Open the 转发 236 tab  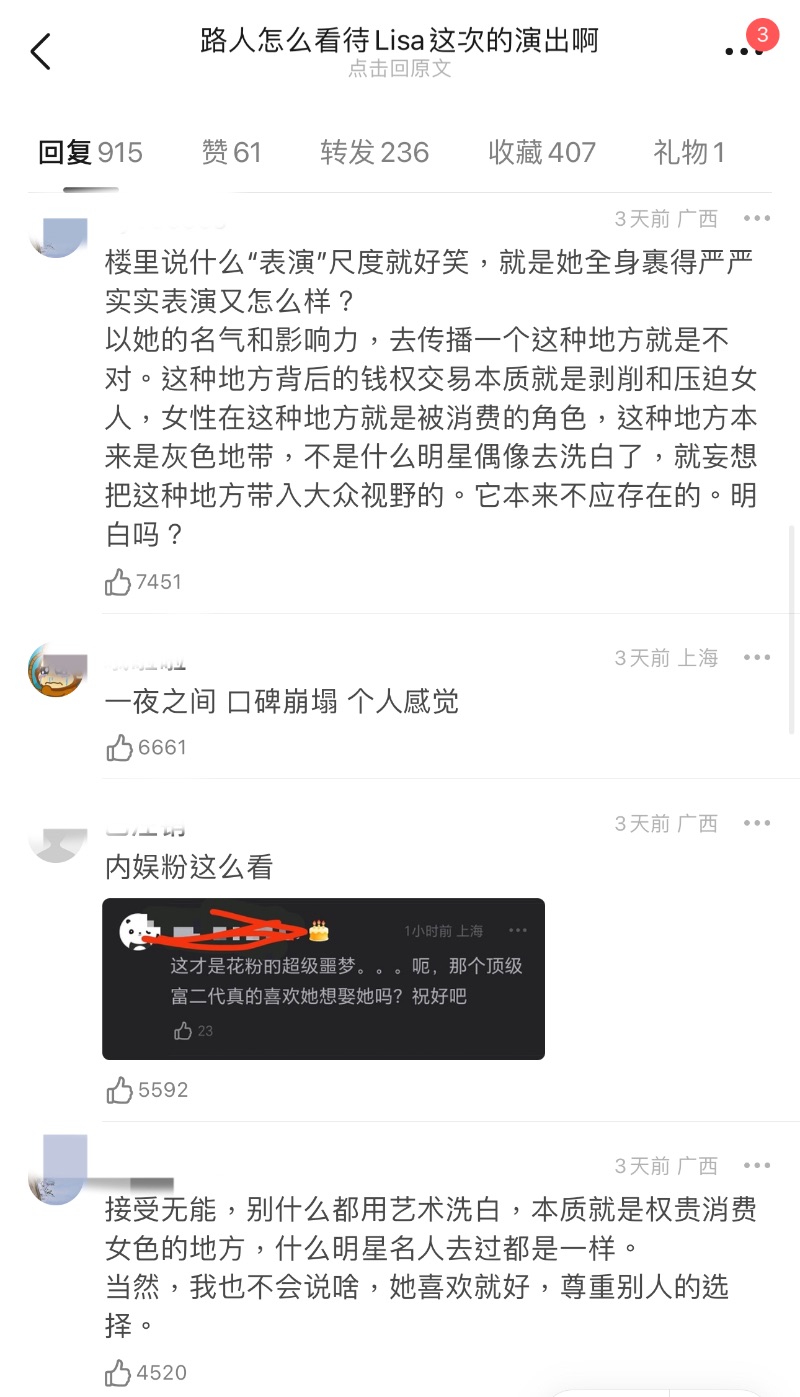(x=374, y=152)
